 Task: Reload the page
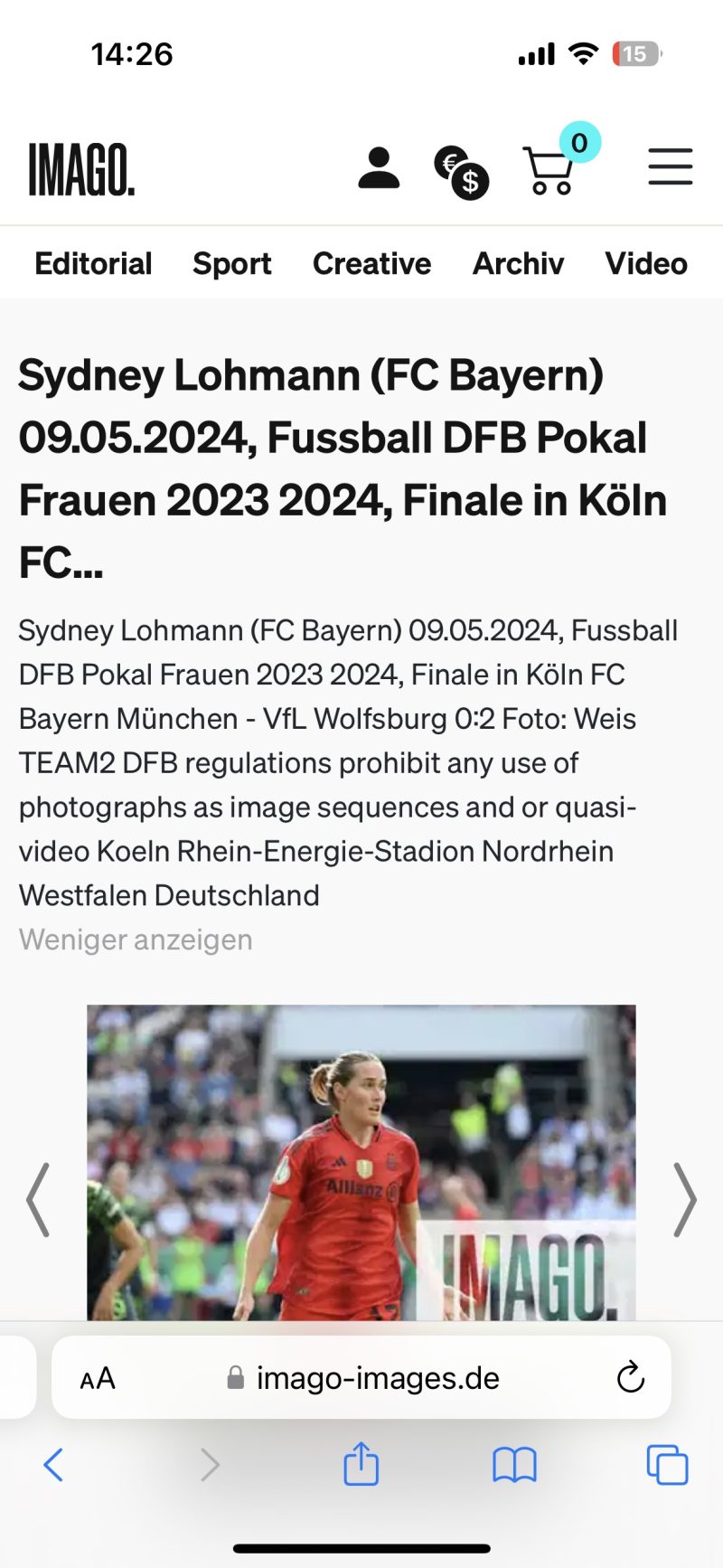pyautogui.click(x=630, y=1378)
